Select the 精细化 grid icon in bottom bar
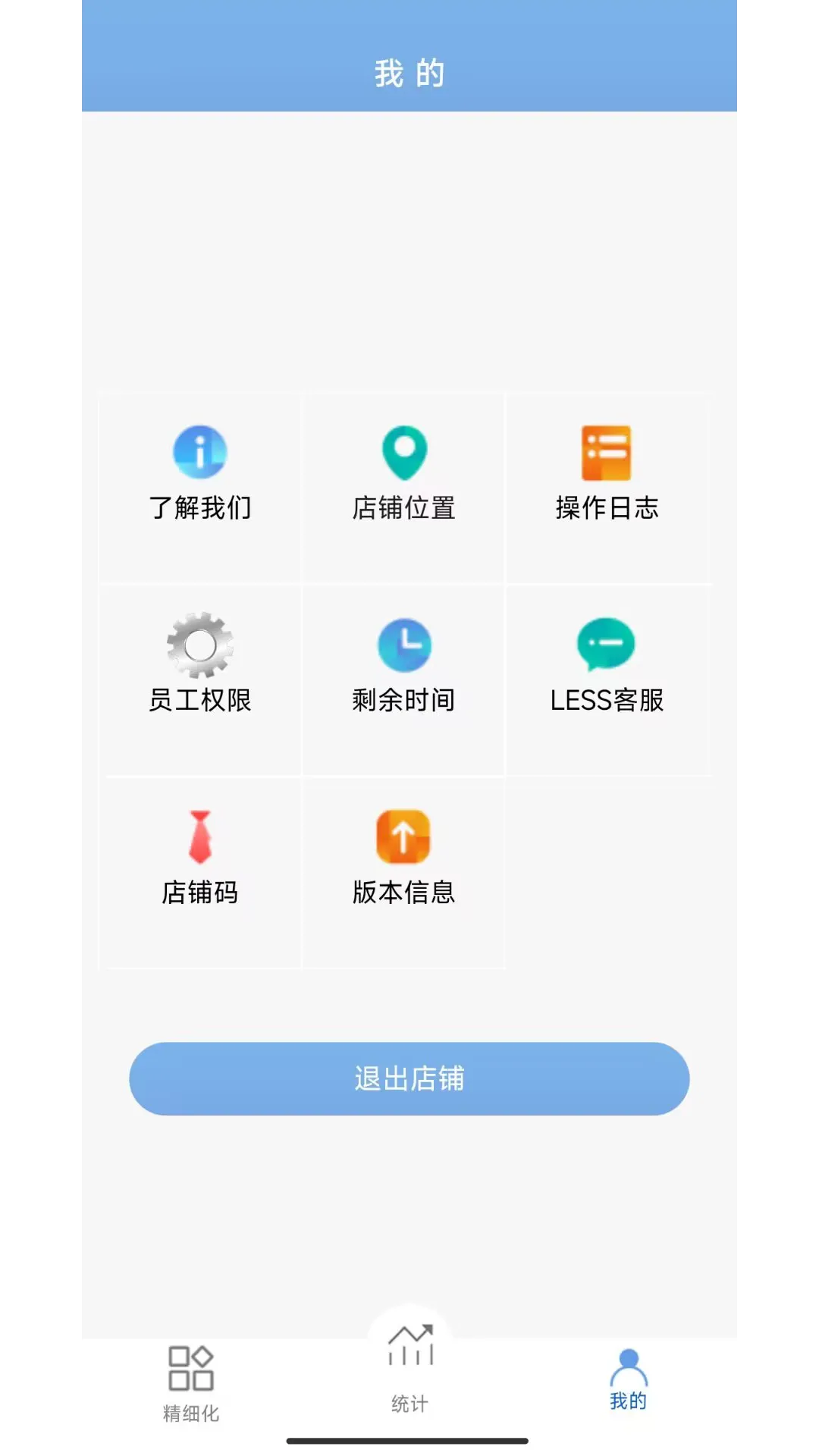The height and width of the screenshot is (1456, 819). tap(191, 1374)
